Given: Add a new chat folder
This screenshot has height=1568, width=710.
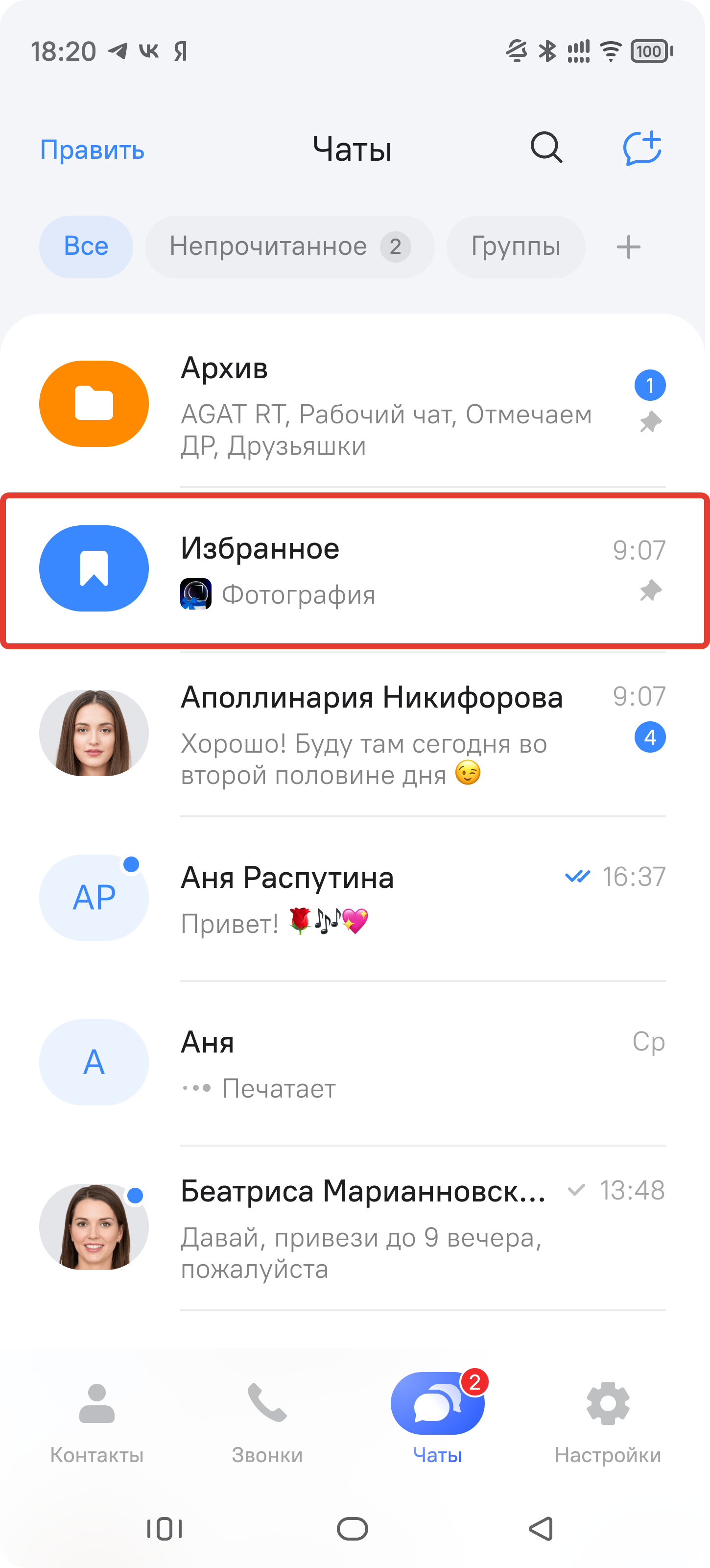Looking at the screenshot, I should tap(628, 246).
